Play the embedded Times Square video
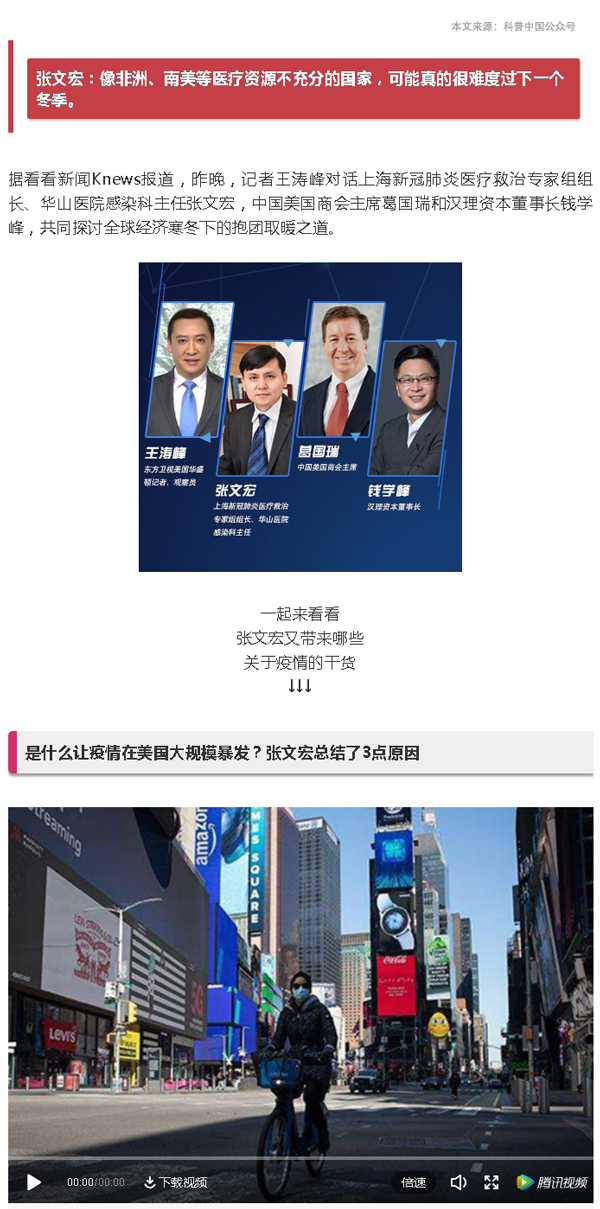The image size is (600, 1209). click(34, 1182)
